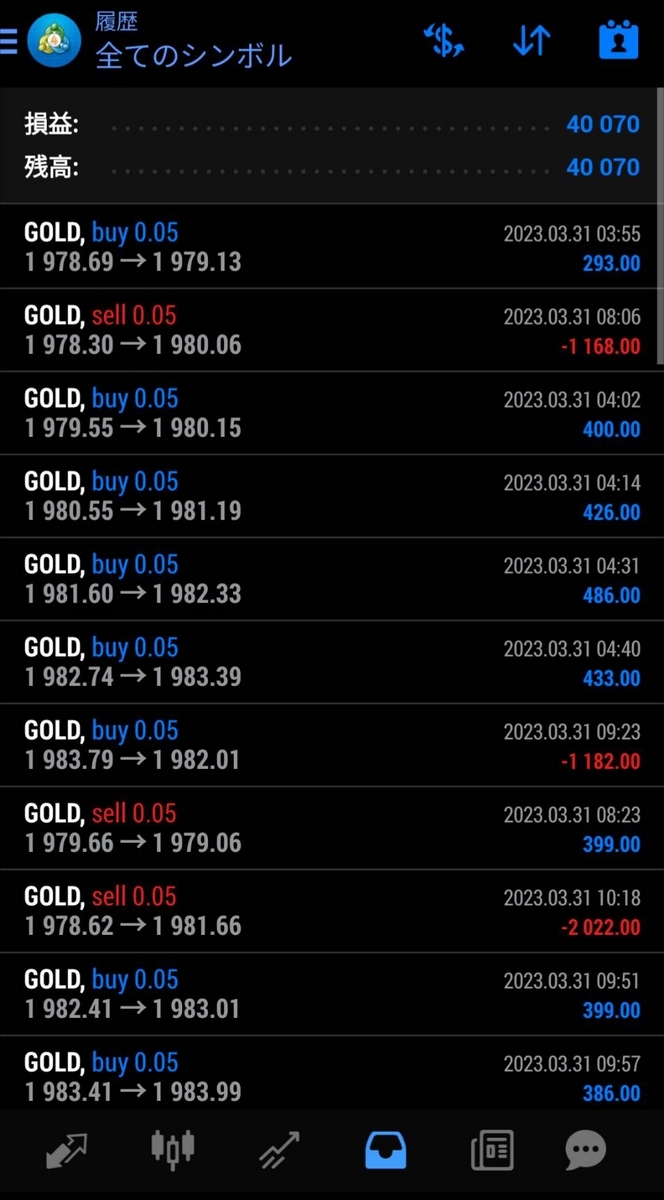The width and height of the screenshot is (664, 1200).
Task: Switch to the Trade tab
Action: click(x=279, y=1151)
